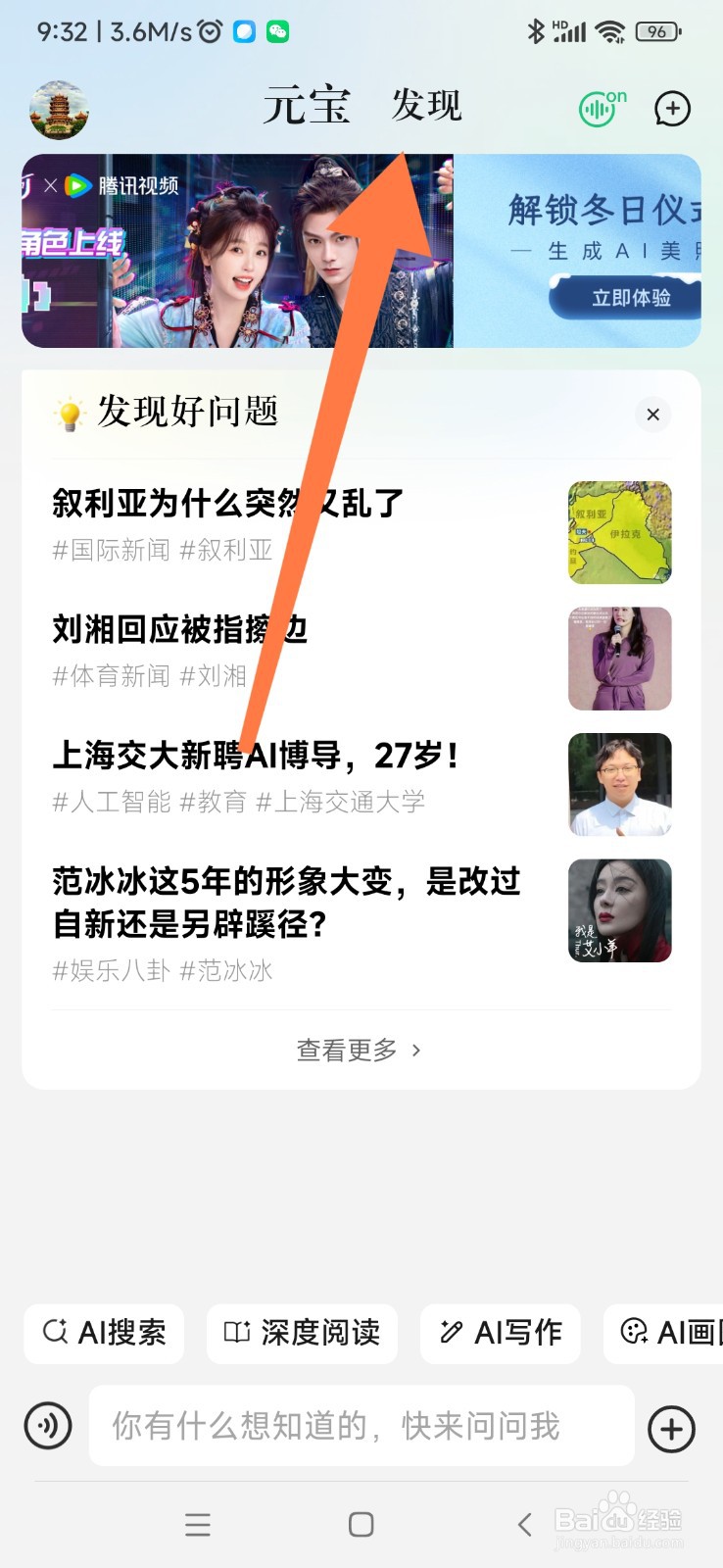Screen dimensions: 723x1568
Task: Tap the plus icon next to the input field
Action: pos(670,1428)
